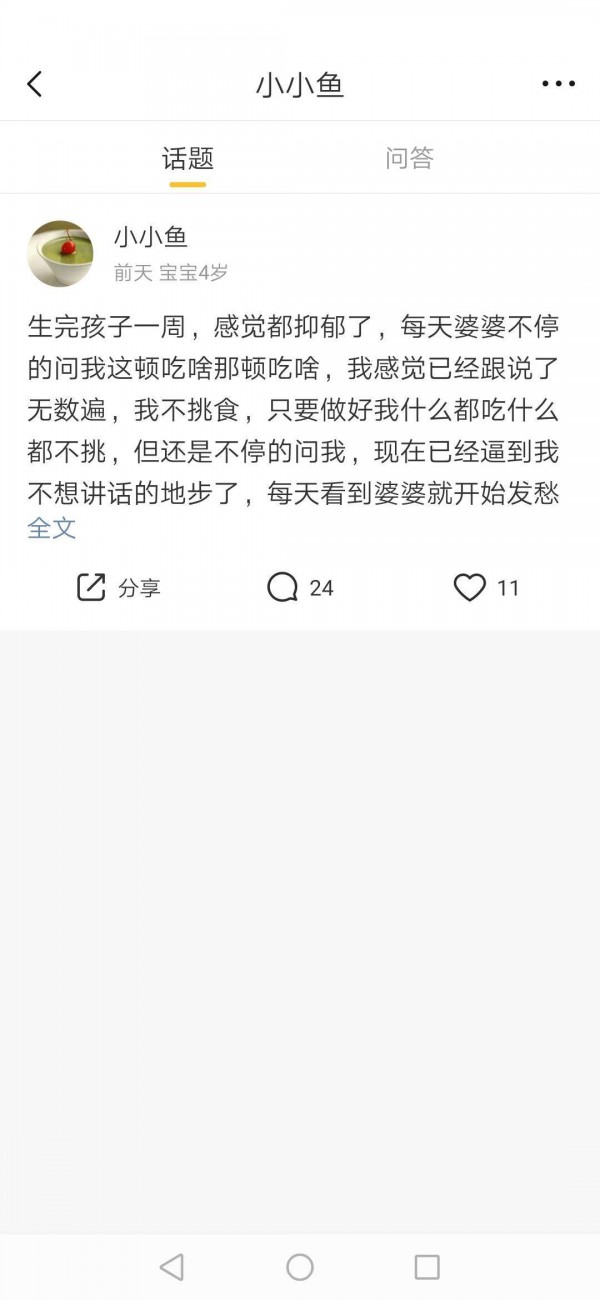The height and width of the screenshot is (1300, 600).
Task: Switch to the 问答 tab
Action: coord(410,158)
